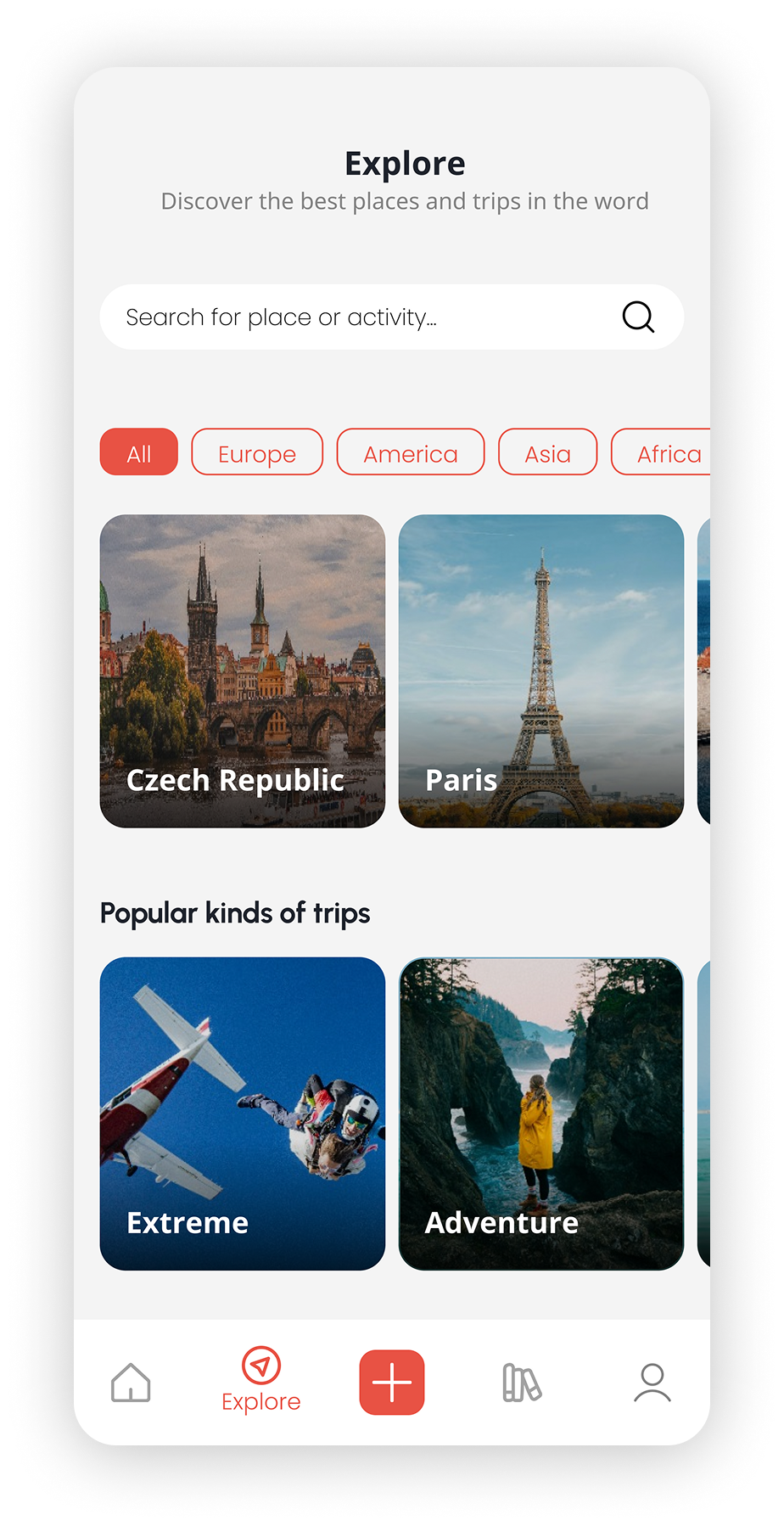Choose the Asia chip
The image size is (784, 1526).
pos(547,452)
